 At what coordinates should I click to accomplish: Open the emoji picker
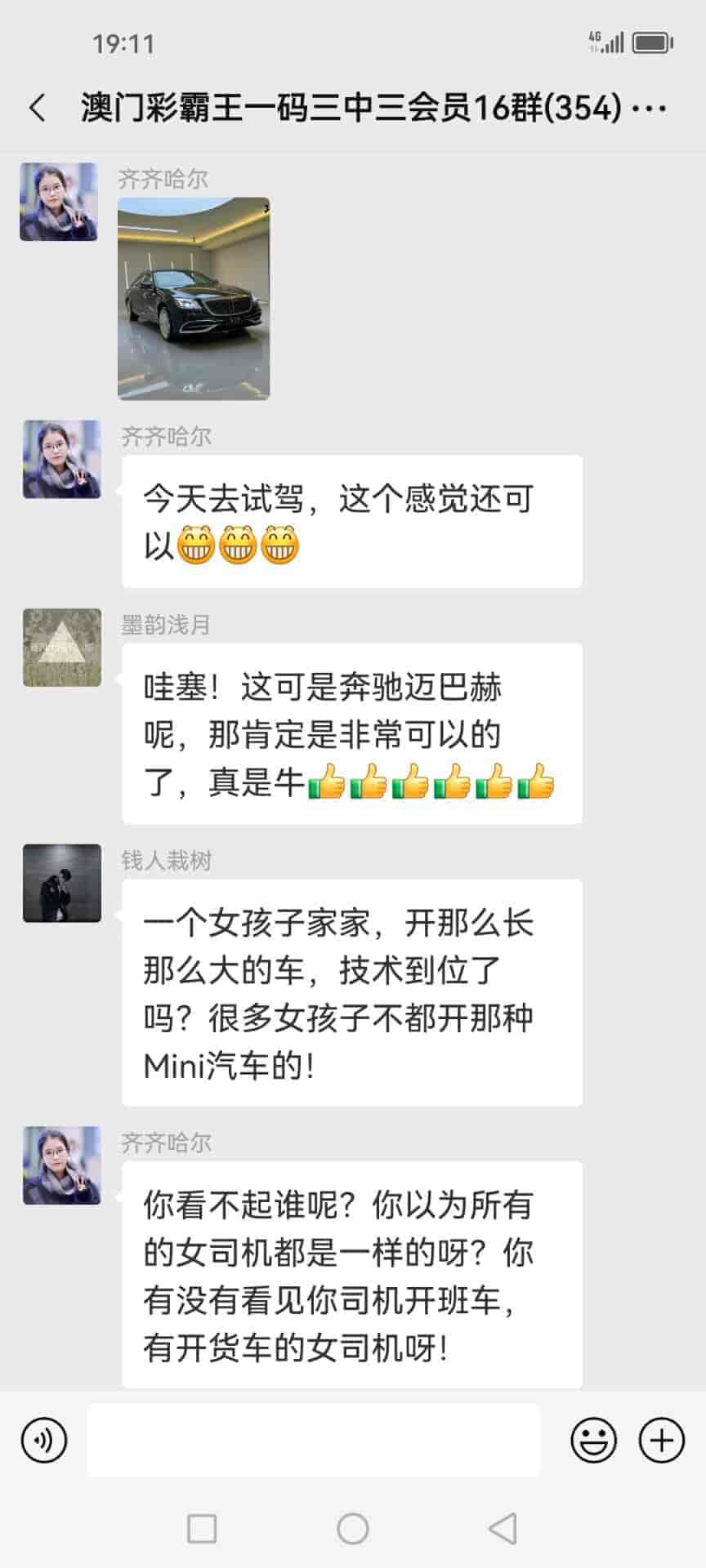click(x=593, y=1440)
